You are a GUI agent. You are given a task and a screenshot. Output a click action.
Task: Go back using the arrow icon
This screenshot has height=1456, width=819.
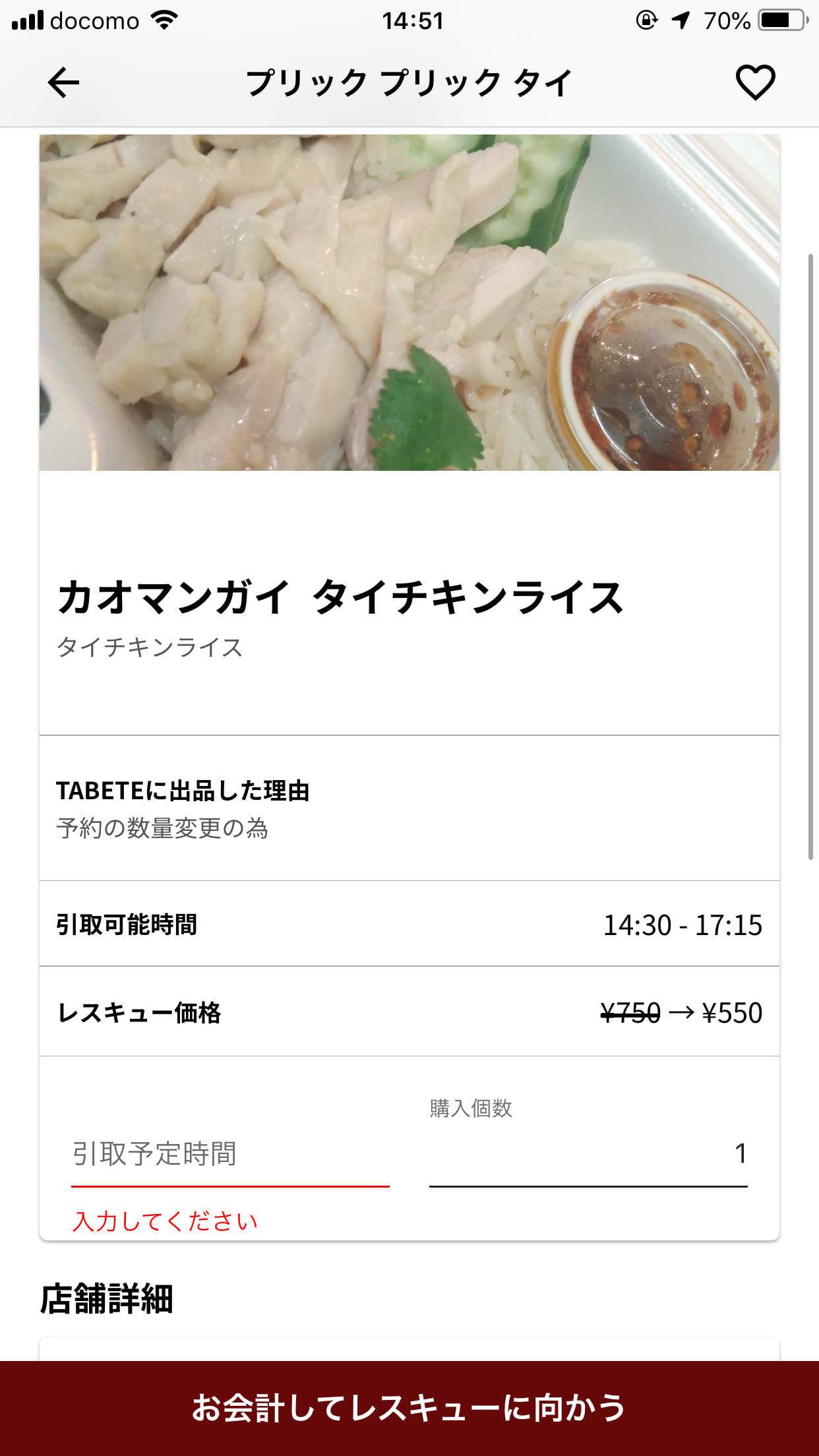click(63, 83)
